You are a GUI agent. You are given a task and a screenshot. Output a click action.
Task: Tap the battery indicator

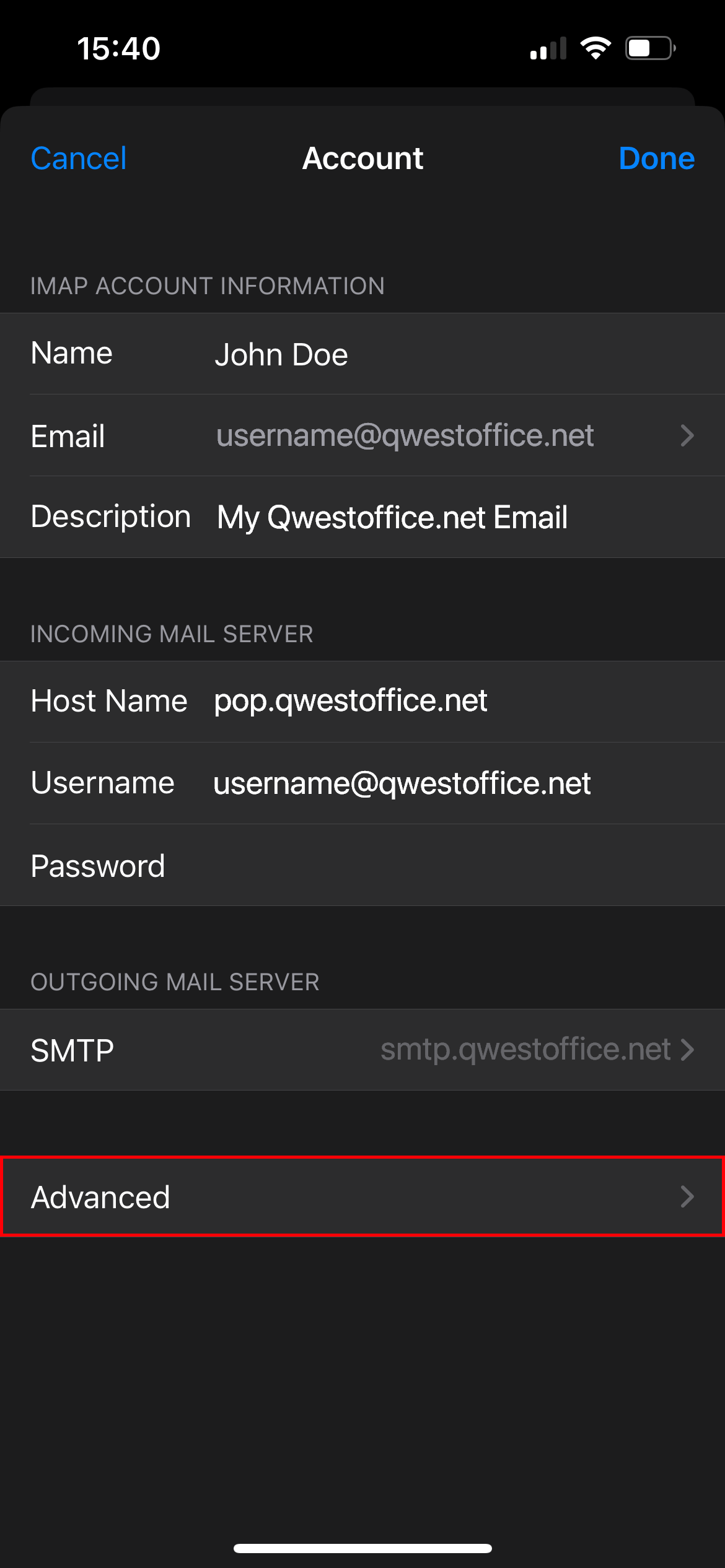[649, 48]
